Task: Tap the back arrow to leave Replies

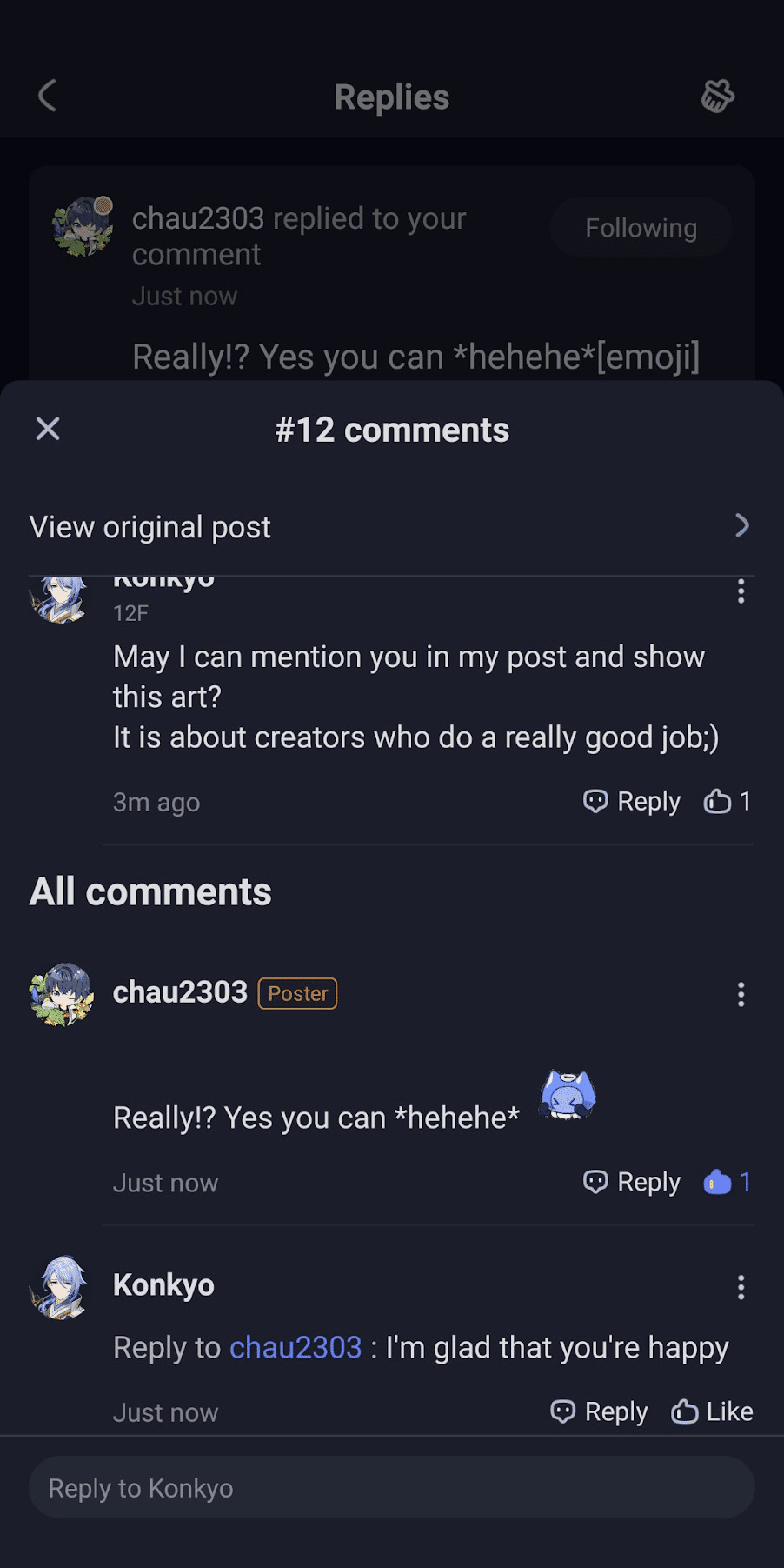Action: click(x=47, y=97)
